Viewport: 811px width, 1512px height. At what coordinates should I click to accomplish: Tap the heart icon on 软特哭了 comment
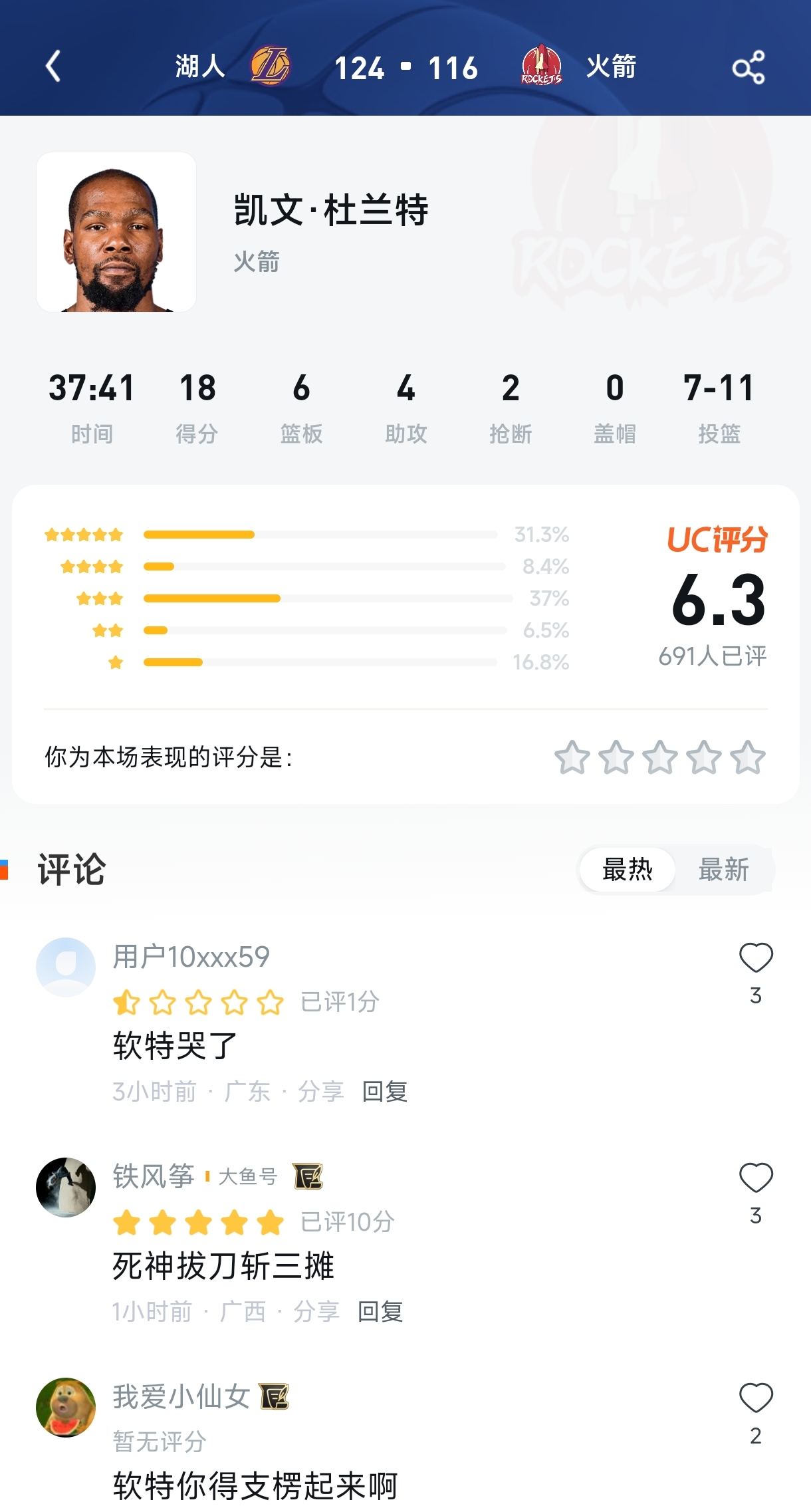tap(754, 957)
